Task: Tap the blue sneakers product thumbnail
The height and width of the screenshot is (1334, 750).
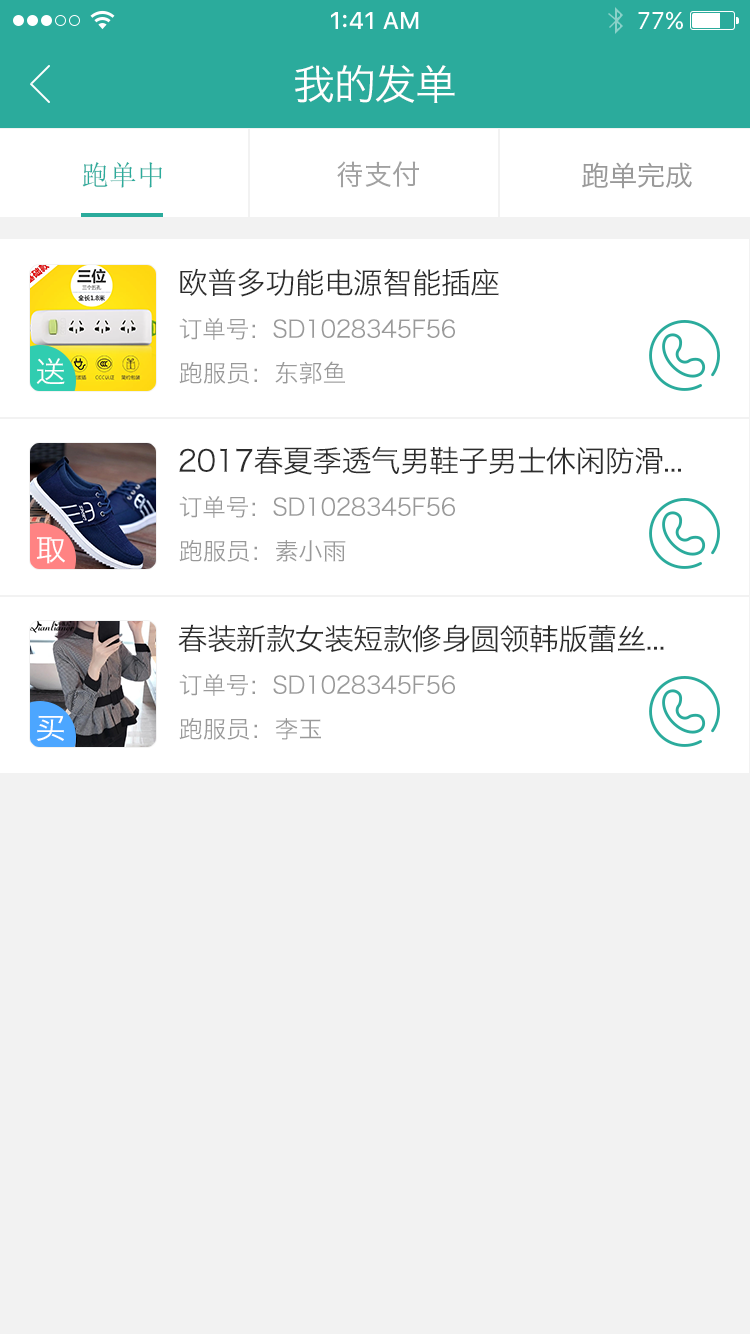Action: pyautogui.click(x=93, y=505)
